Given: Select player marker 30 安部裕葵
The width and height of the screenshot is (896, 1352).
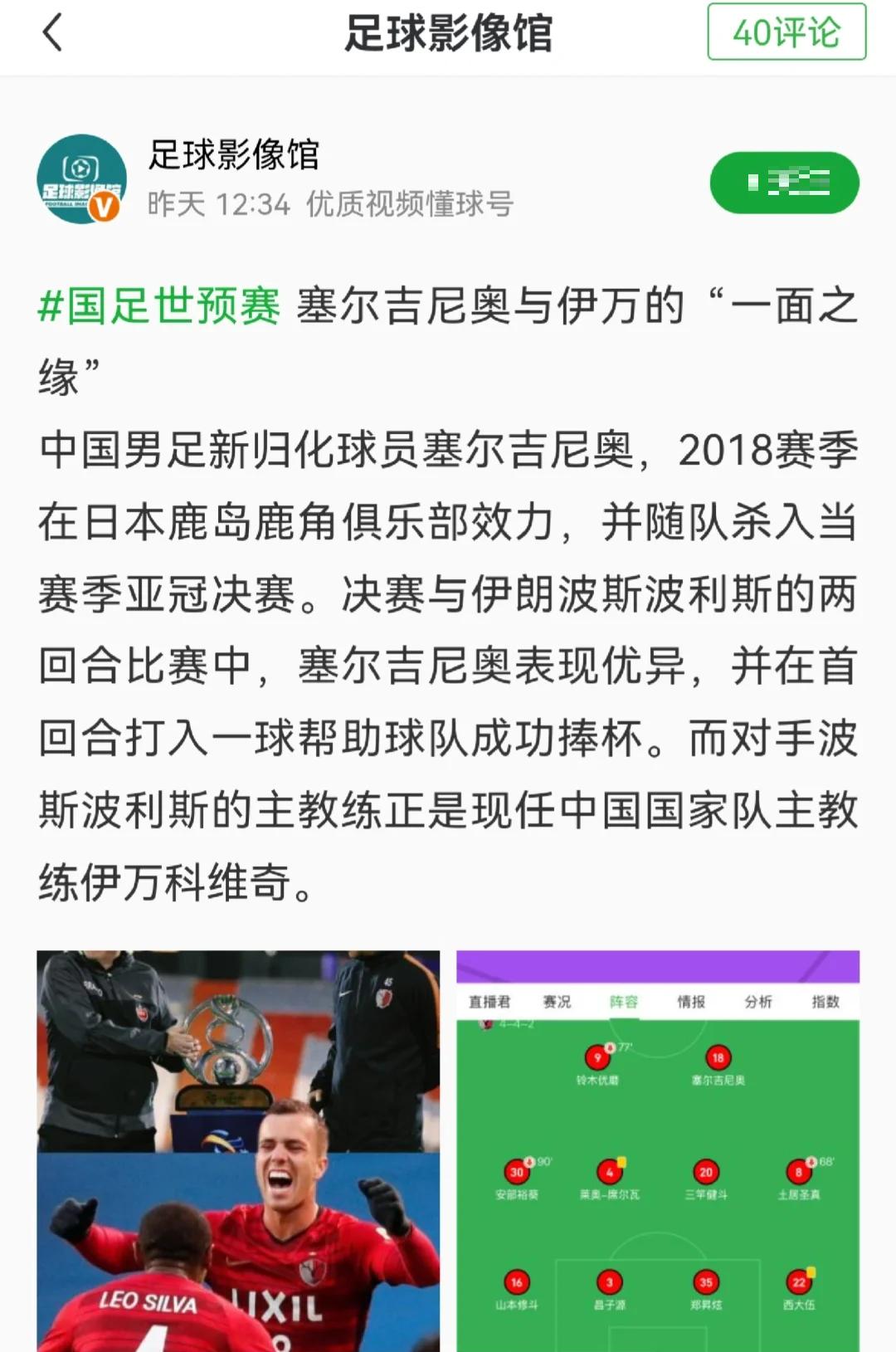Looking at the screenshot, I should click(x=515, y=1171).
